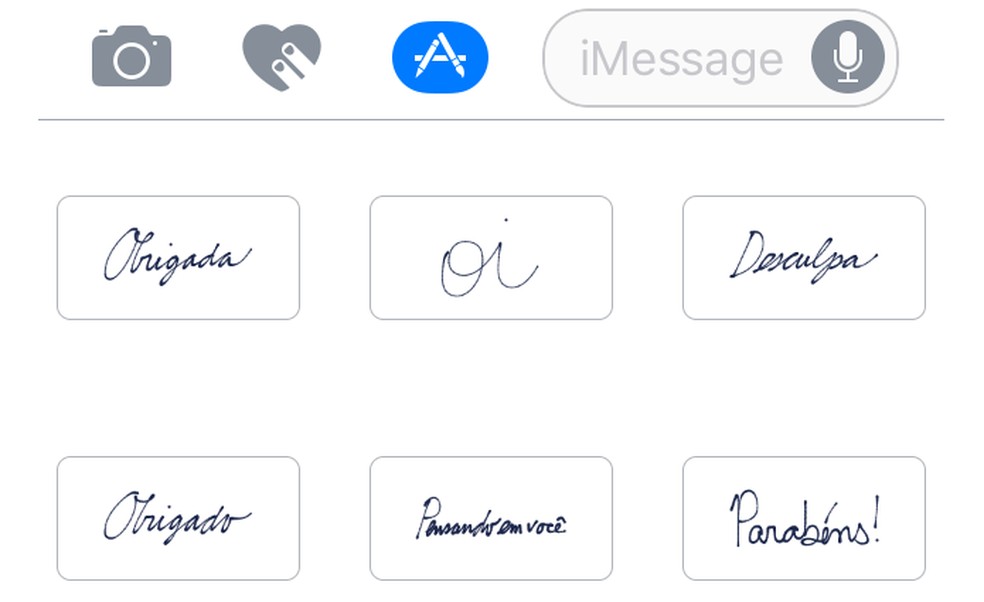Send the handwritten Obrigado message
The height and width of the screenshot is (602, 984).
[x=178, y=518]
